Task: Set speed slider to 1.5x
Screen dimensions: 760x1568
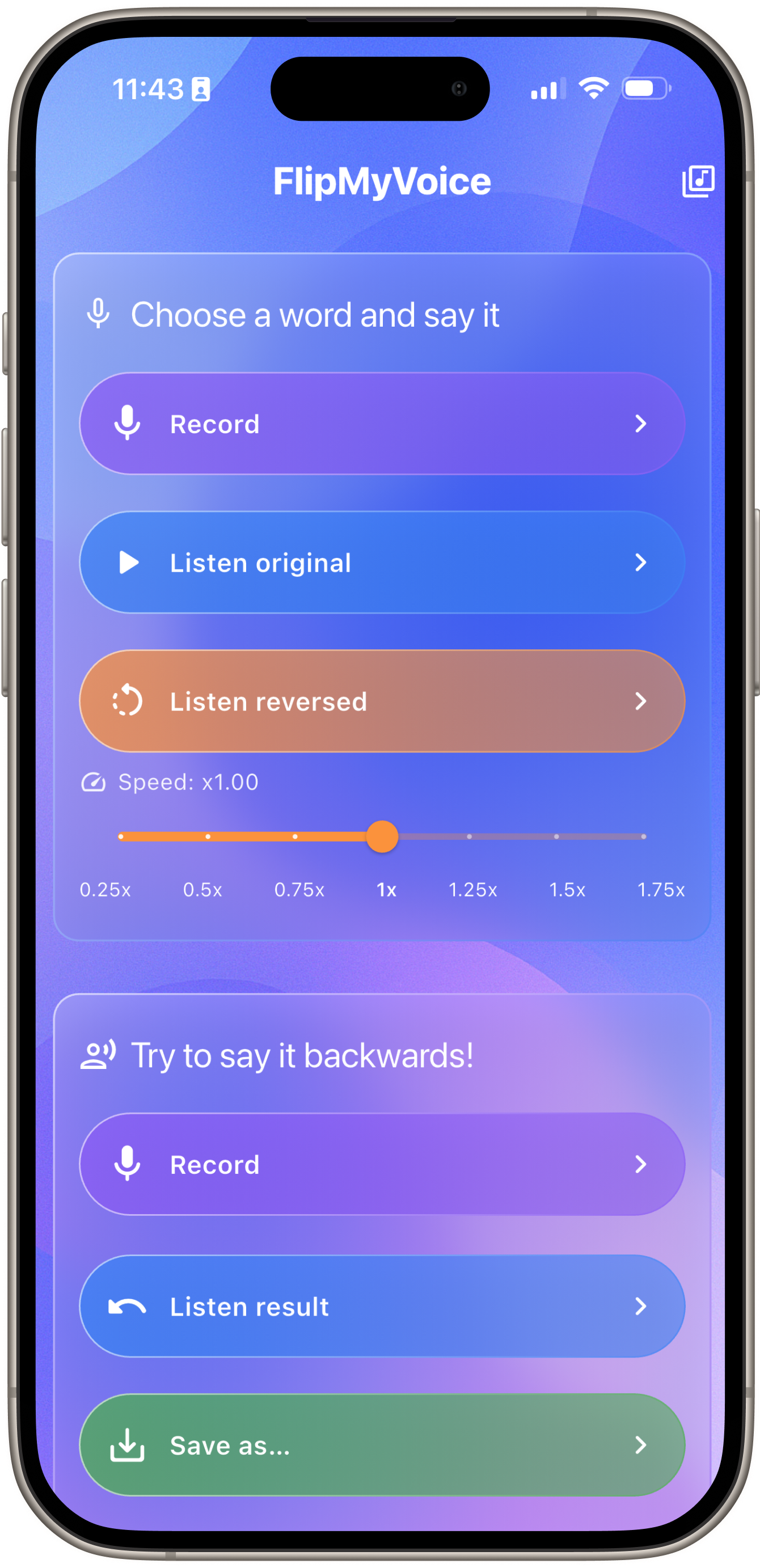Action: click(556, 836)
